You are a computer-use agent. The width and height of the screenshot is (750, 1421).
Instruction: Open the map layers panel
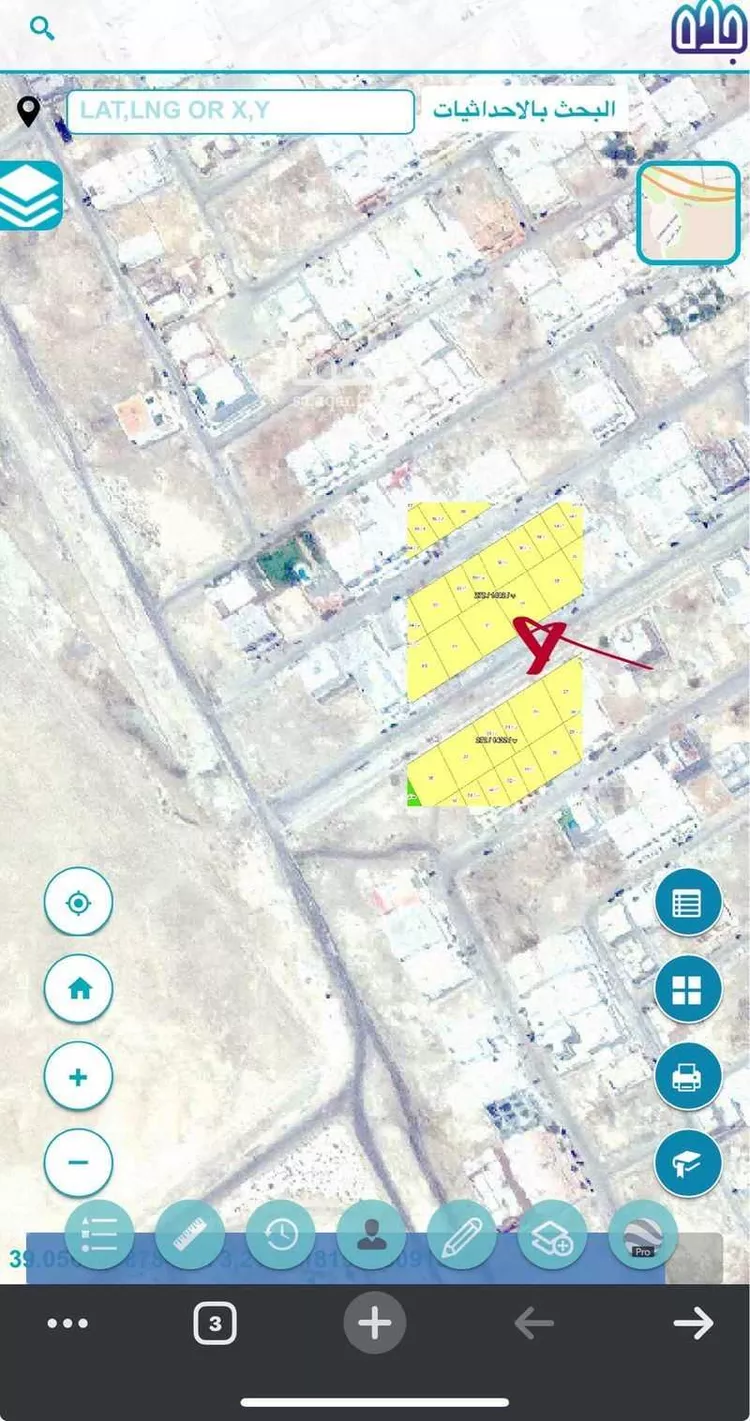click(30, 196)
